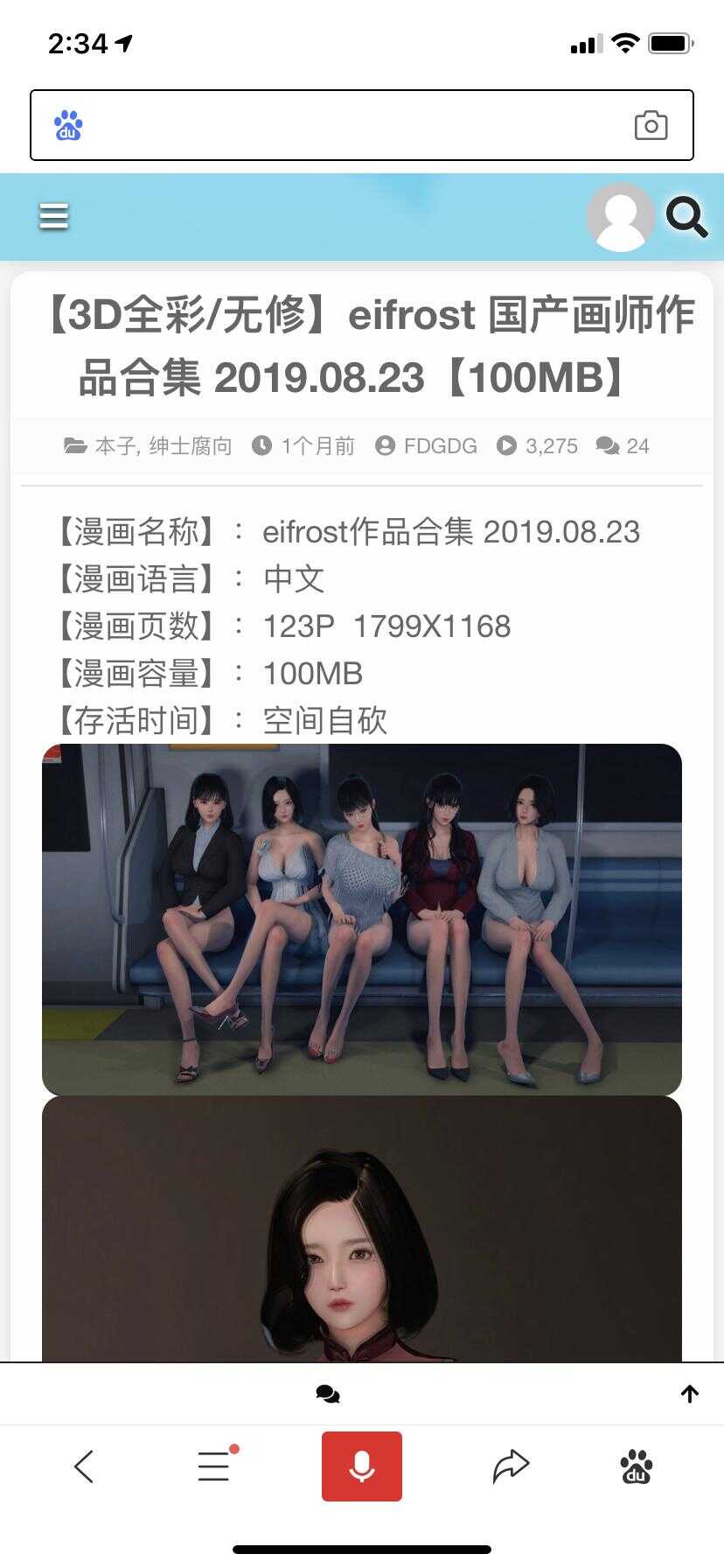
Task: Open the 本子 category link
Action: point(115,446)
